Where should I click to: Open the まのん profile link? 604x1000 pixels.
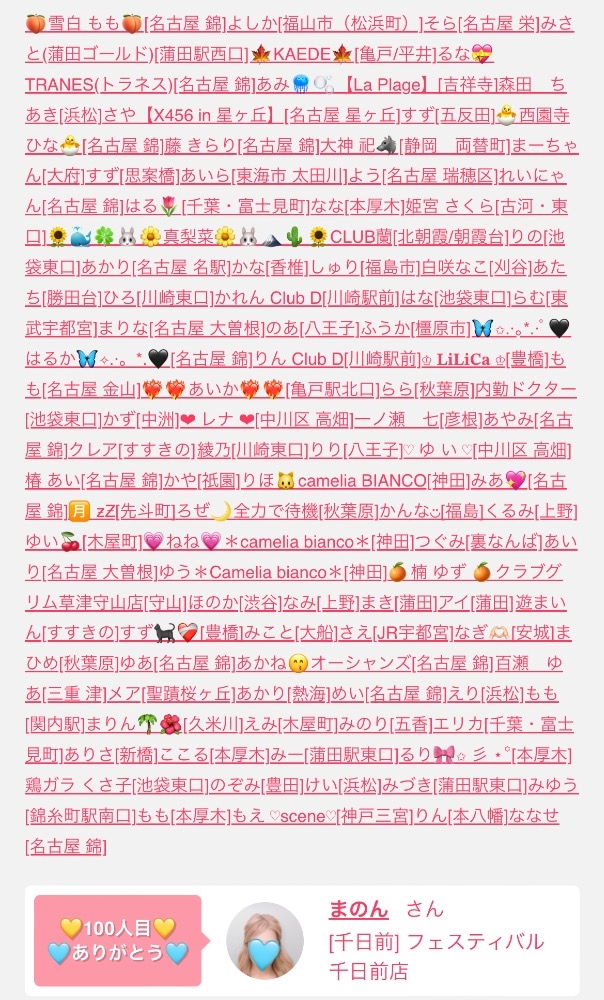(x=358, y=908)
